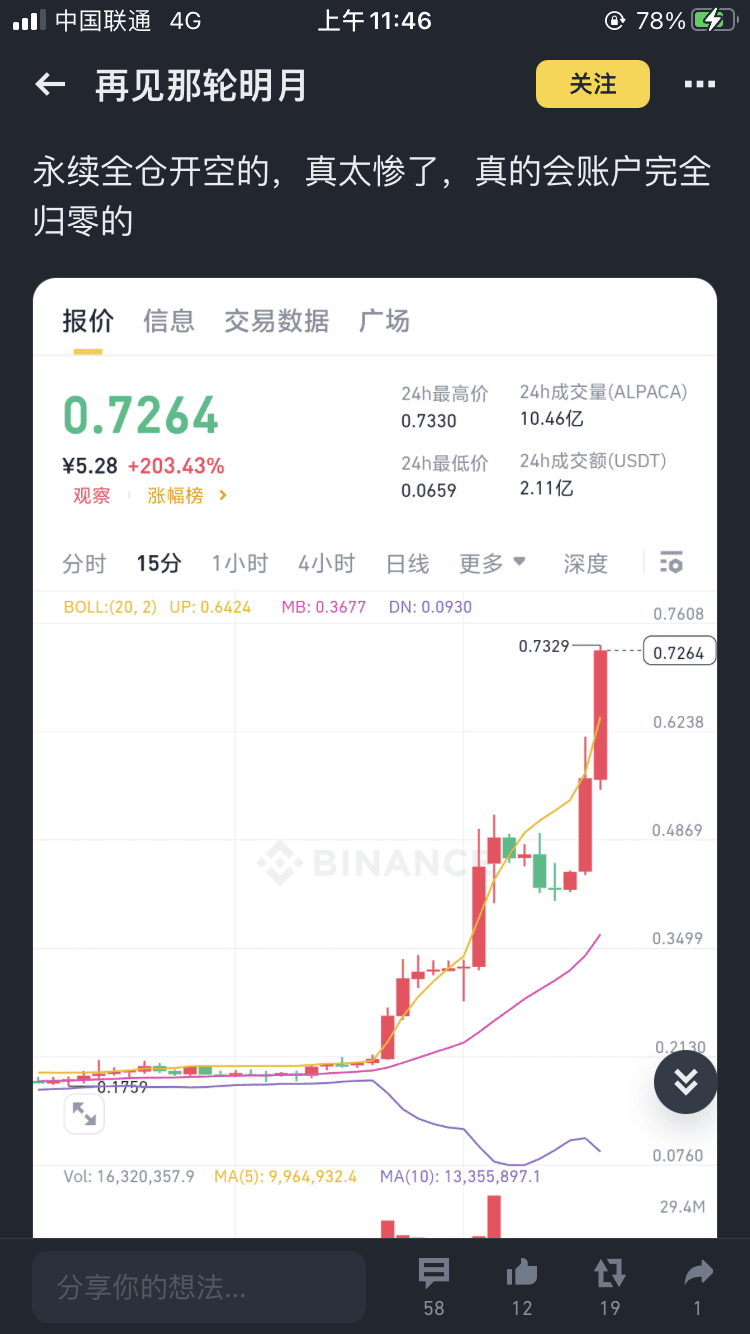The image size is (750, 1334).
Task: Go back using the top arrow
Action: pos(50,85)
